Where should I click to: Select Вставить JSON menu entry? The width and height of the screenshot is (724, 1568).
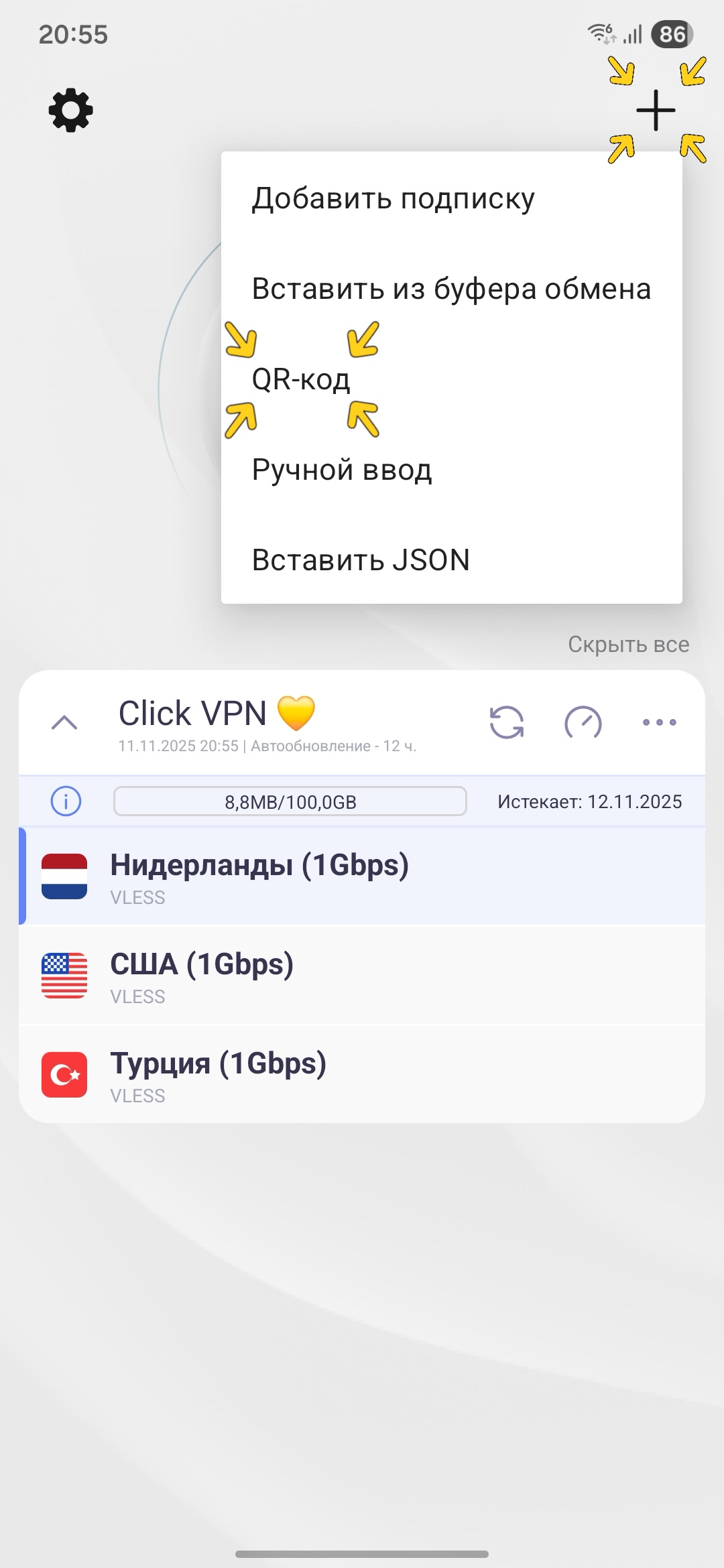(x=361, y=560)
